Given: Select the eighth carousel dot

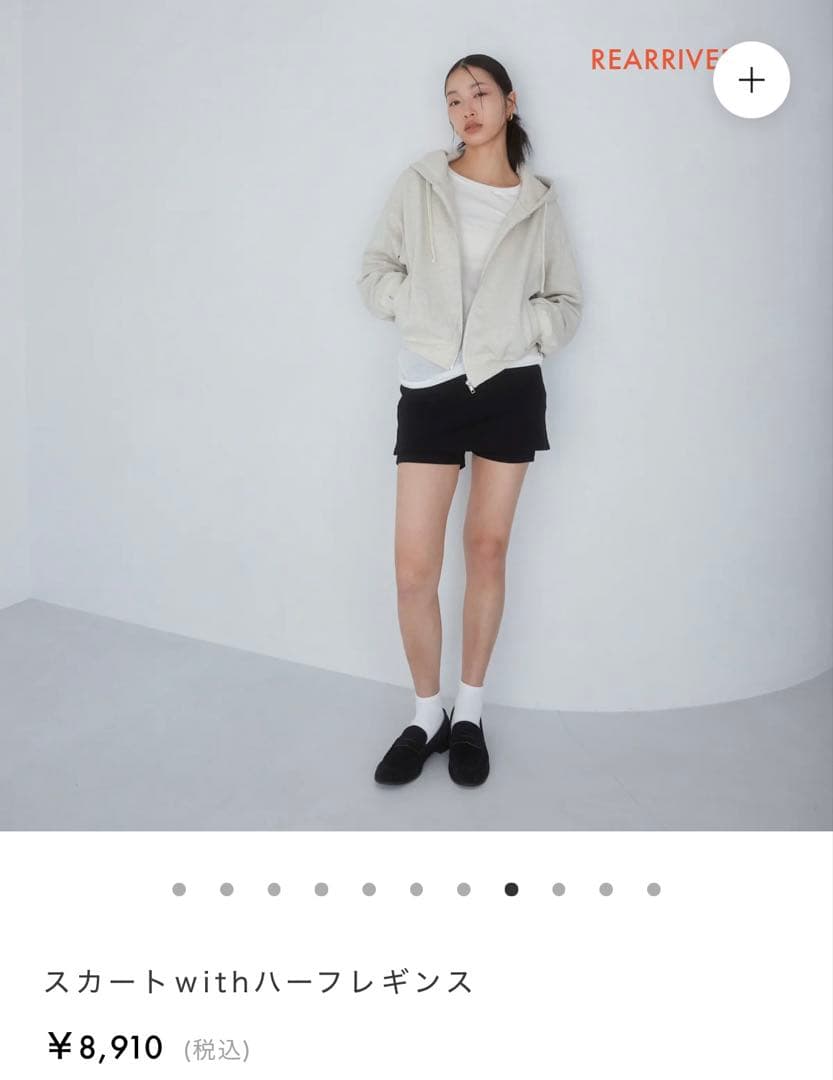Looking at the screenshot, I should tap(512, 887).
